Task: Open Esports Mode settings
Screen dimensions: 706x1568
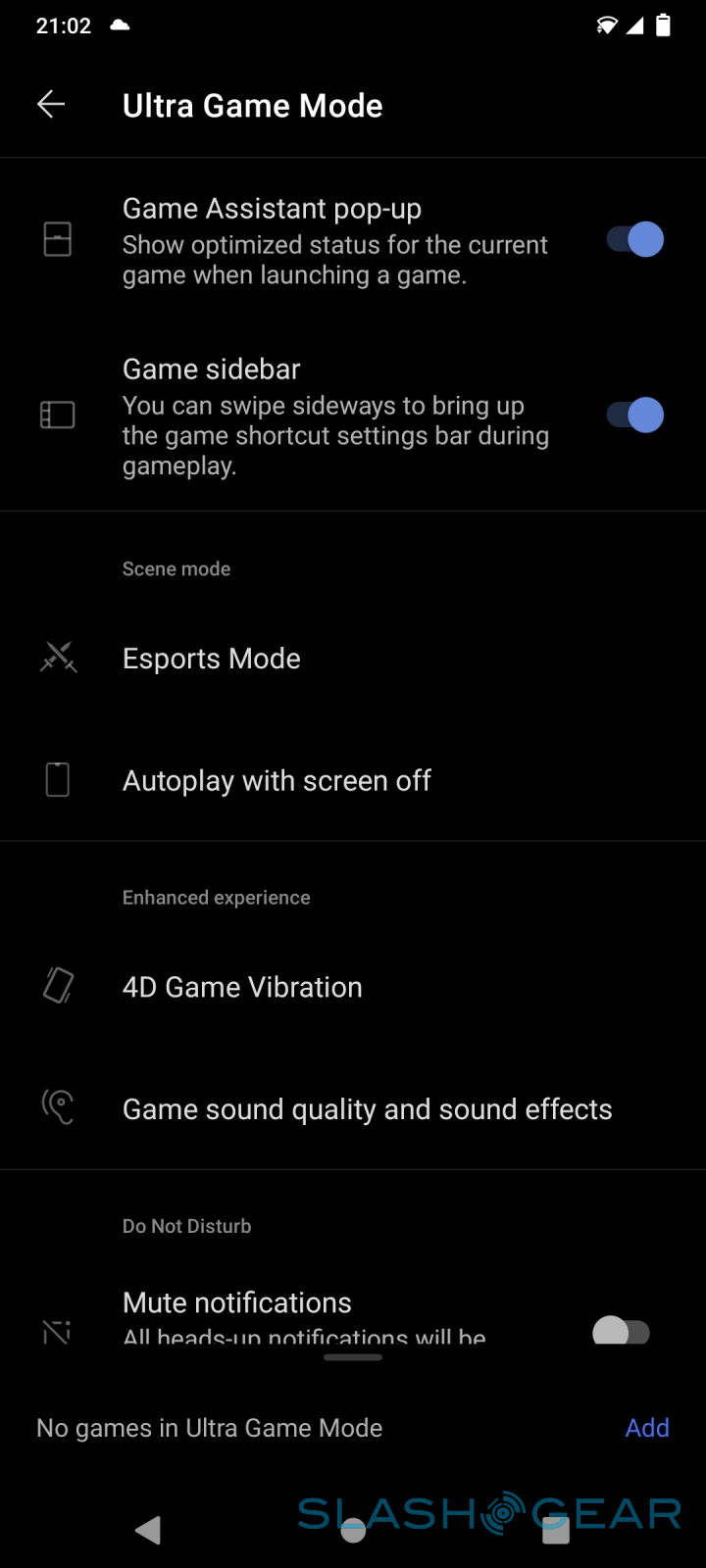Action: point(211,659)
